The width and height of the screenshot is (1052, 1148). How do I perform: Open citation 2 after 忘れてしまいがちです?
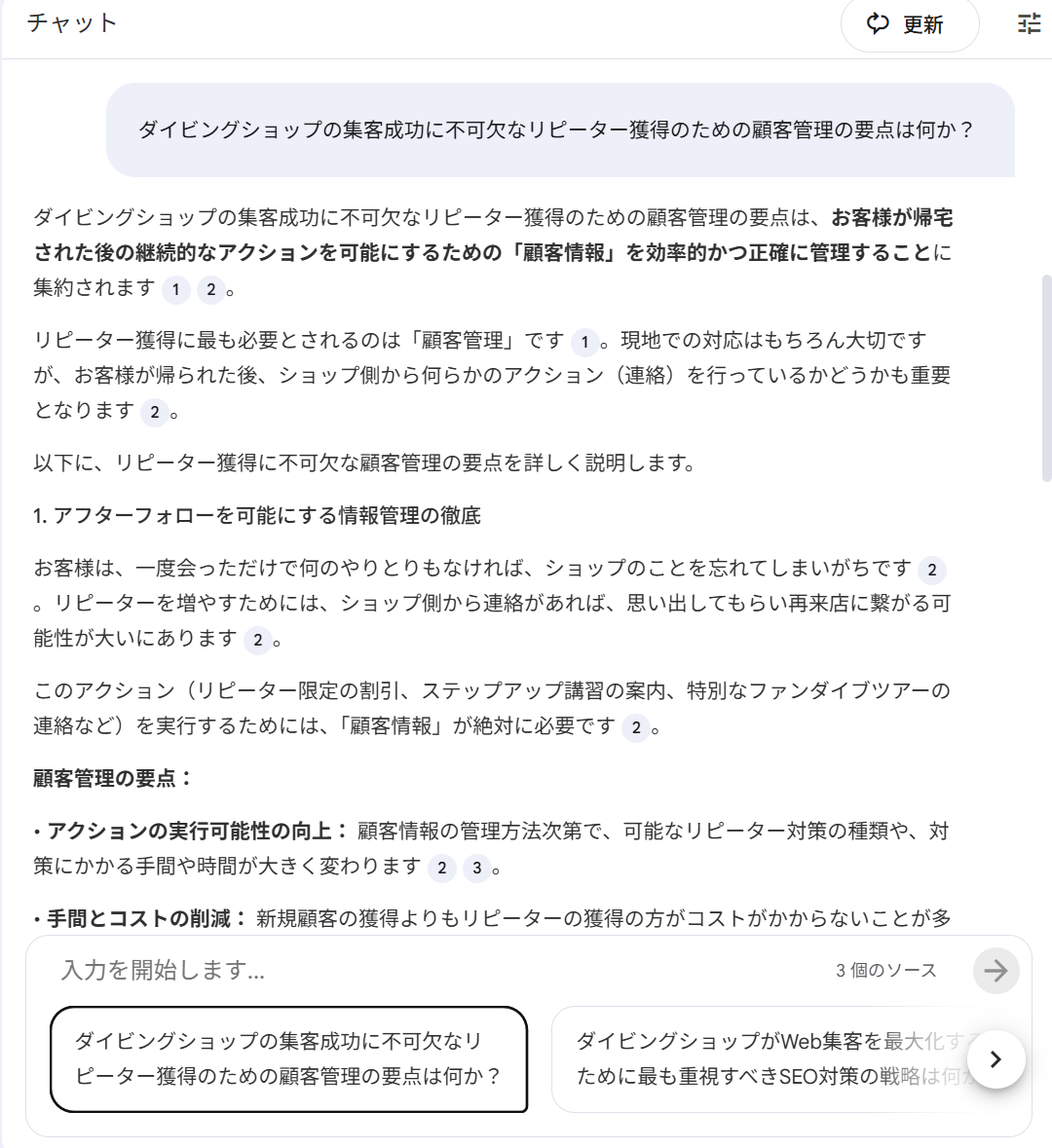932,570
